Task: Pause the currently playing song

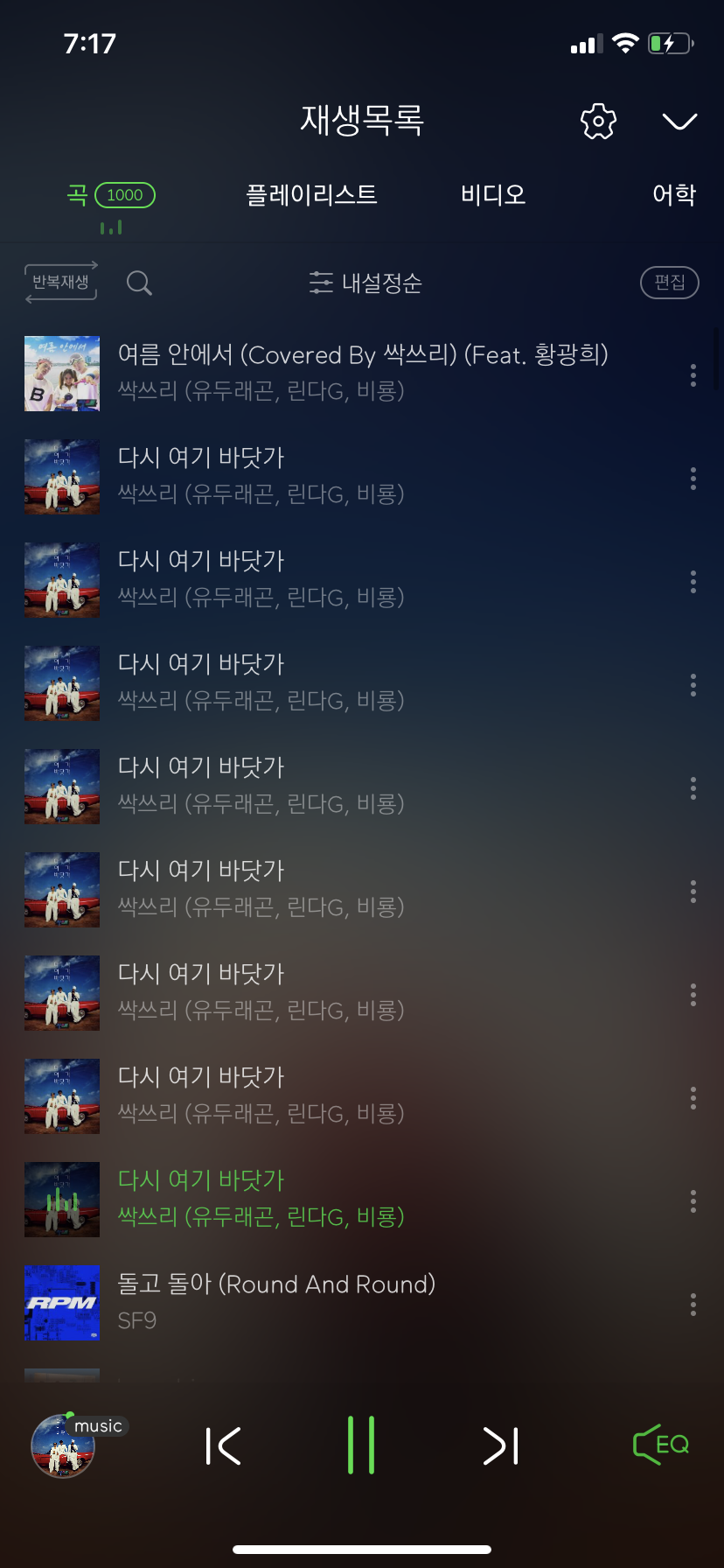Action: point(361,1446)
